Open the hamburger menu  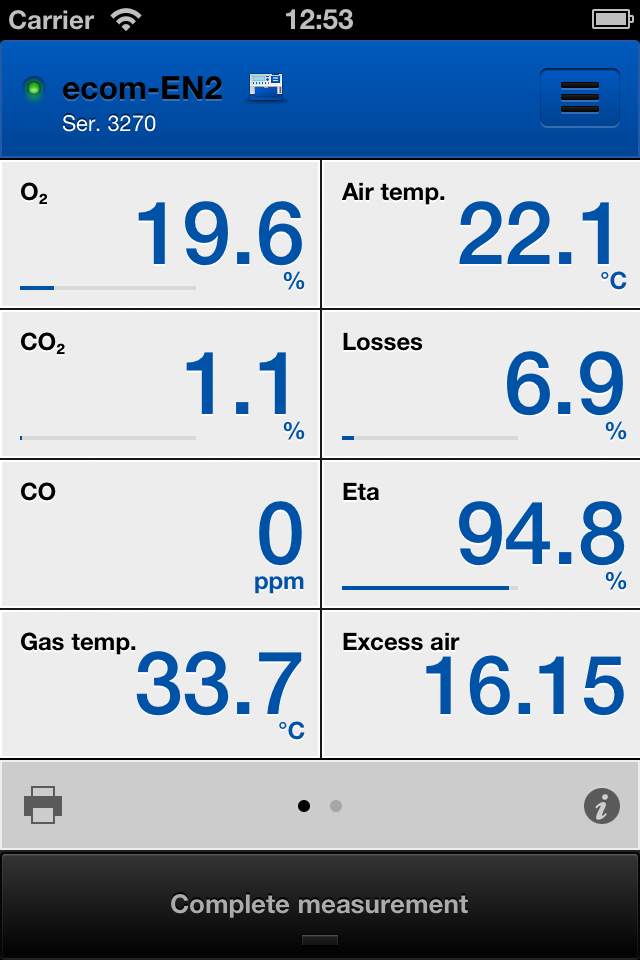point(579,97)
